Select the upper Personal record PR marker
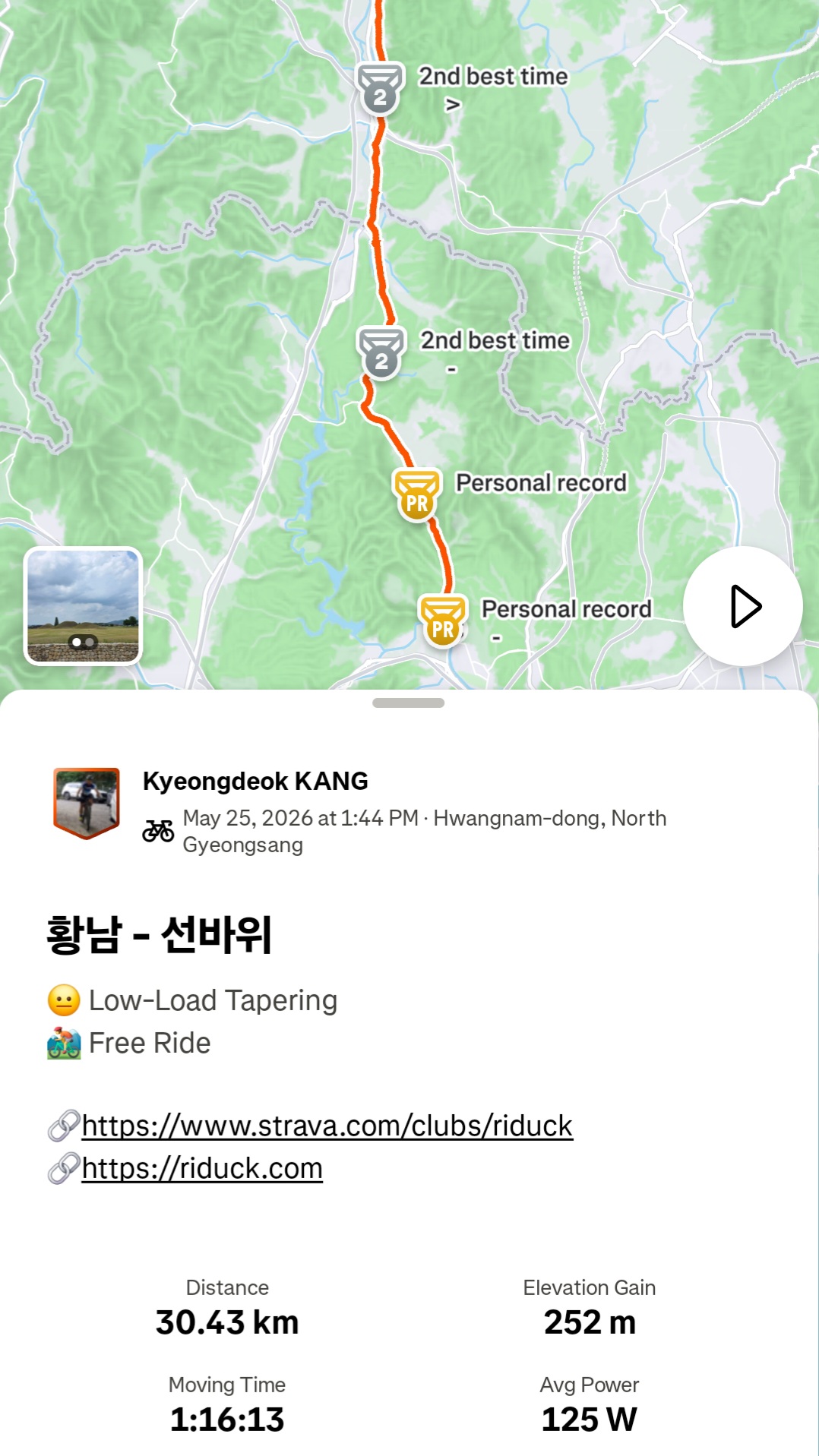Viewport: 819px width, 1456px height. [417, 494]
